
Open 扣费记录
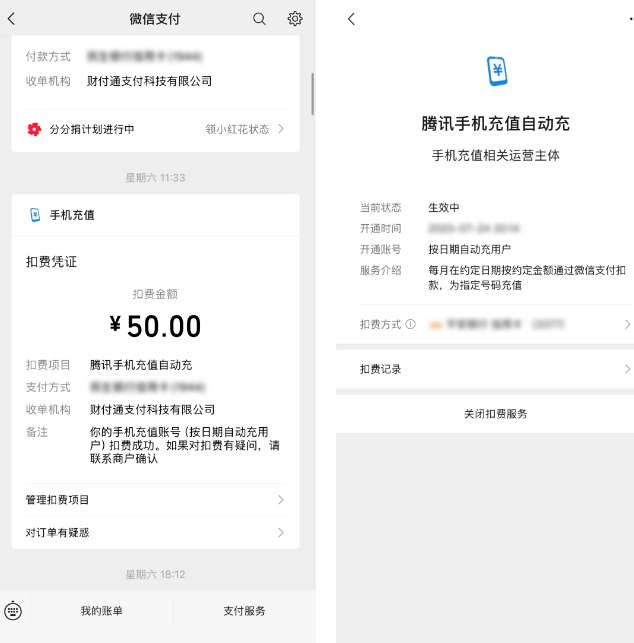pos(485,369)
